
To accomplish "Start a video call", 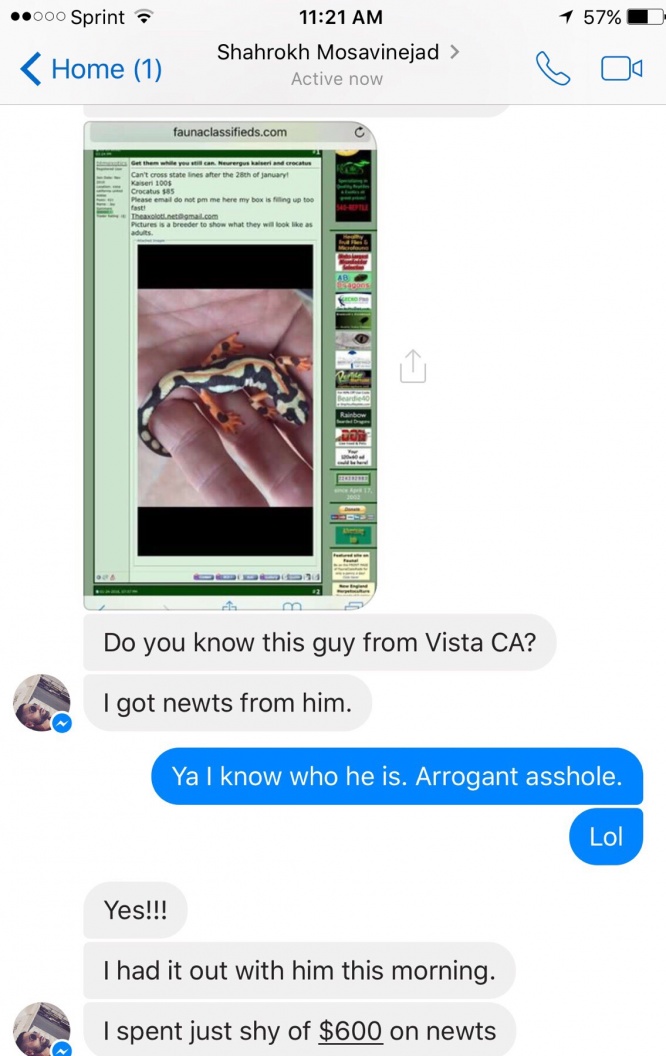I will click(621, 68).
